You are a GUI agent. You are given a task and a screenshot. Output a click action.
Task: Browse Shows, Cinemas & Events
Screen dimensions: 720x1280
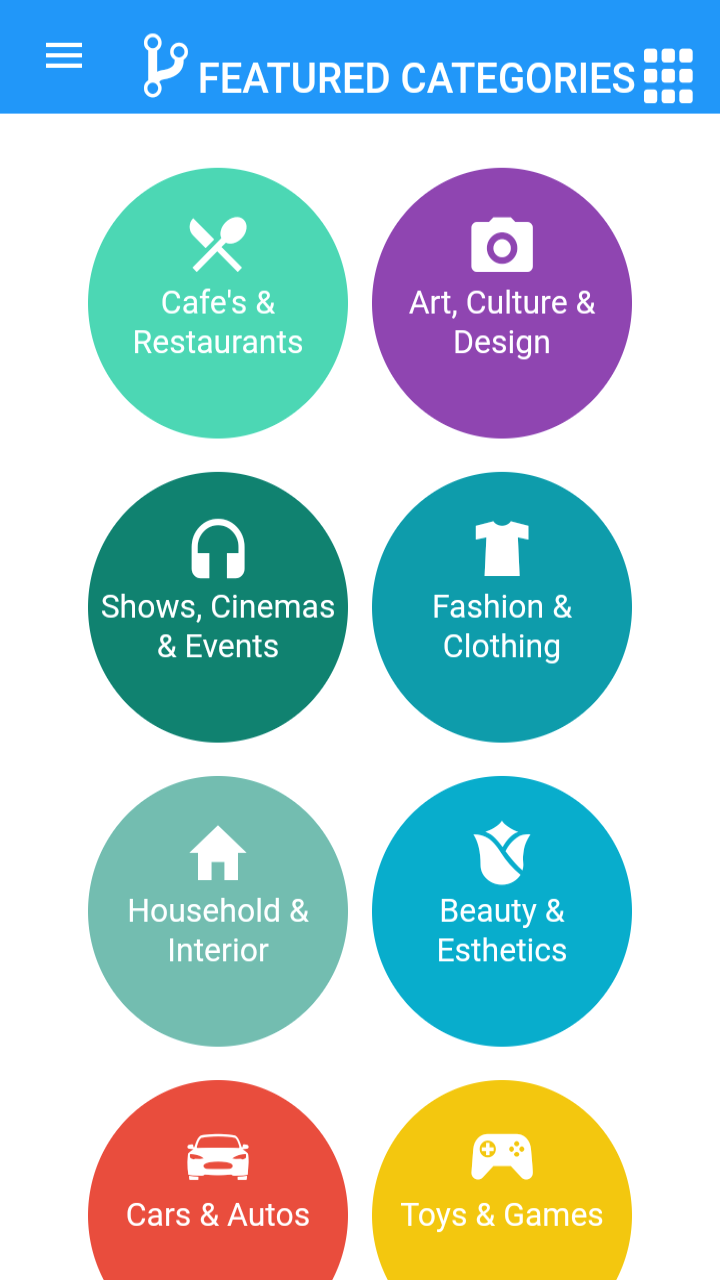[x=218, y=607]
